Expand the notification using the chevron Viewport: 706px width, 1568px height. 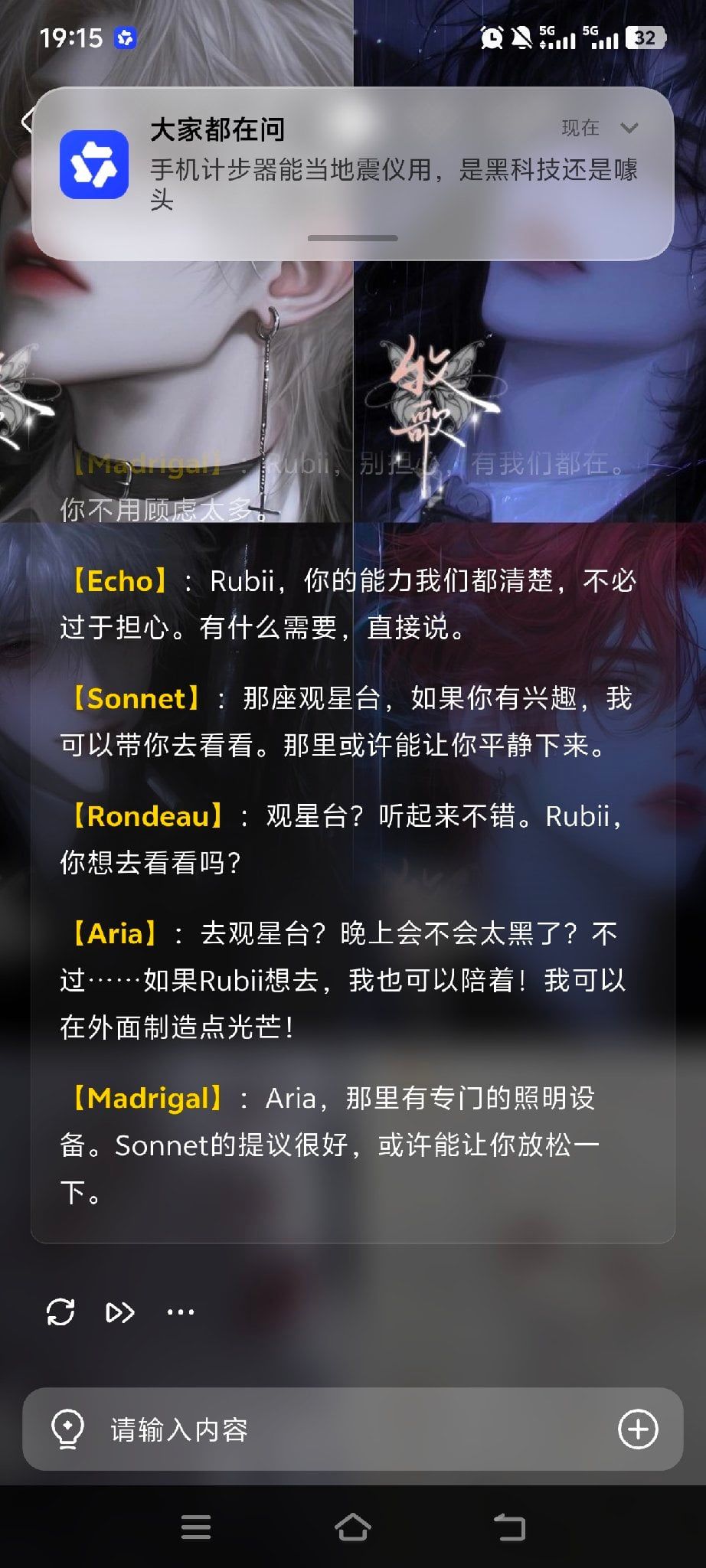(x=629, y=128)
